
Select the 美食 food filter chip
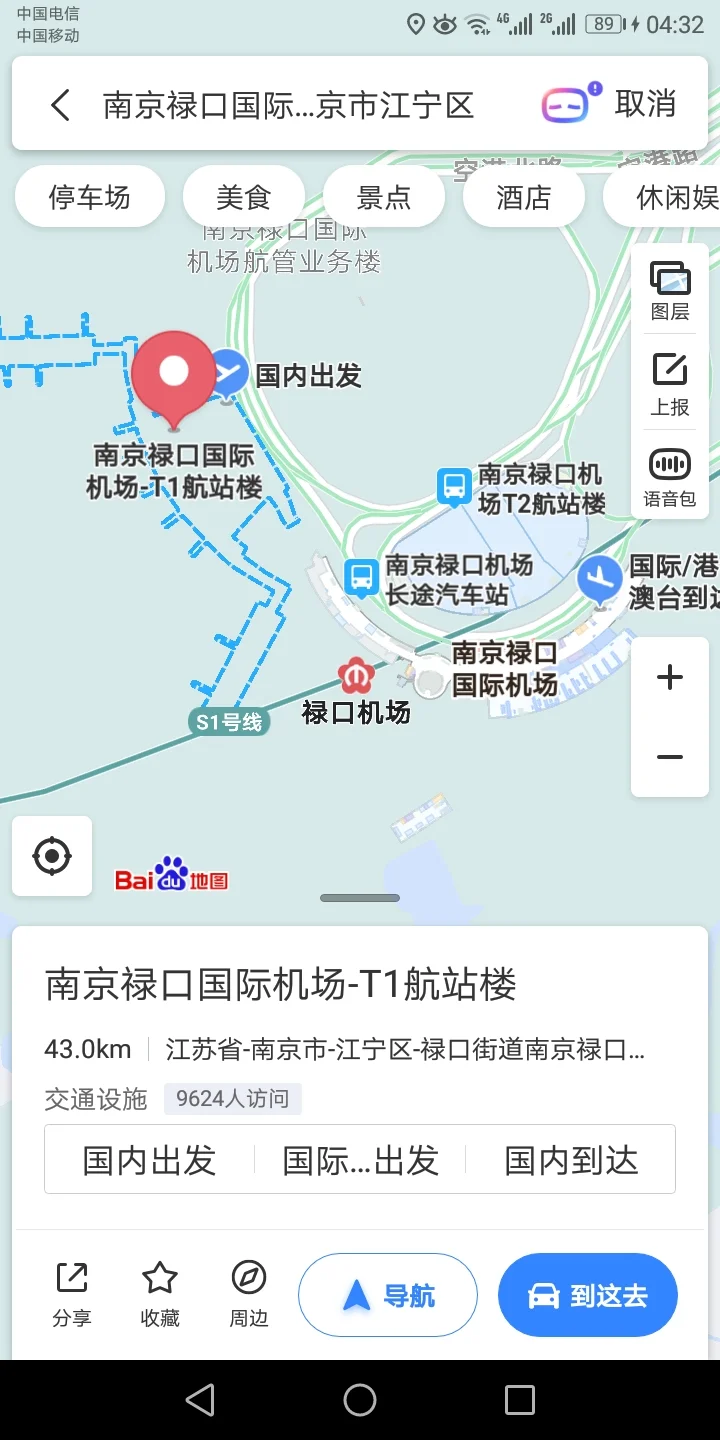(243, 196)
